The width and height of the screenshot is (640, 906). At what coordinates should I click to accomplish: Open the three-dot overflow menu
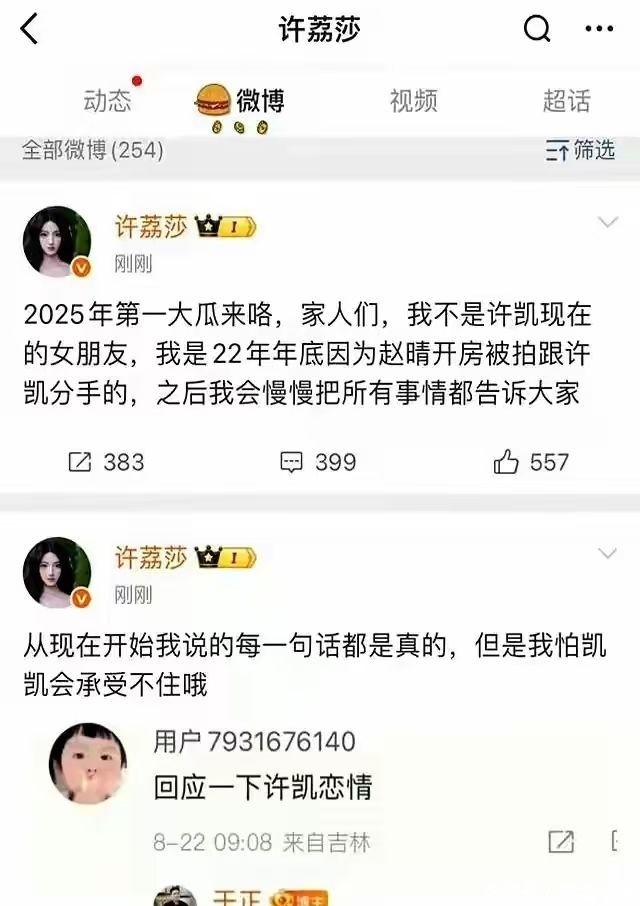pyautogui.click(x=598, y=30)
